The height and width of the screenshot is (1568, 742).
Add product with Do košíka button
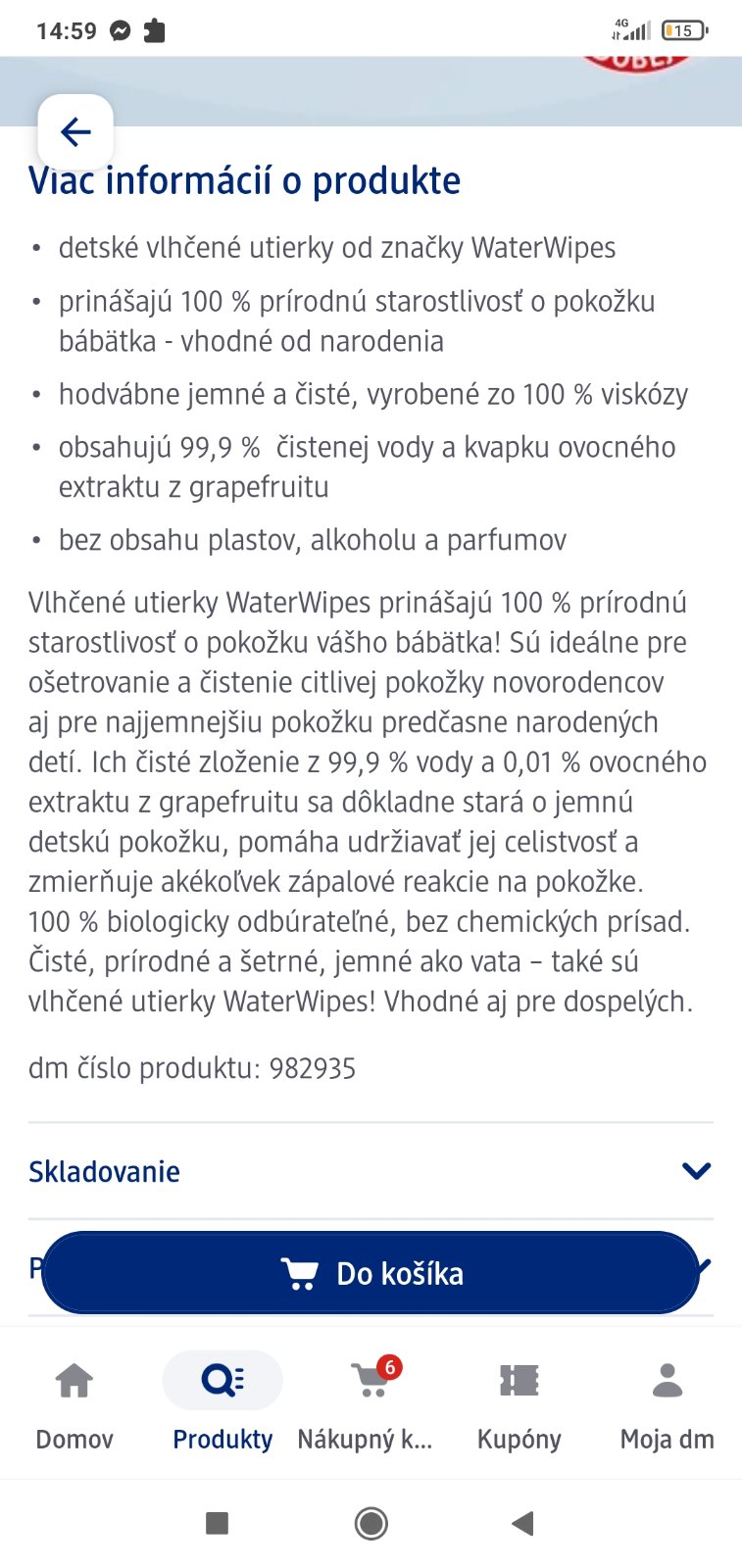pos(371,1273)
